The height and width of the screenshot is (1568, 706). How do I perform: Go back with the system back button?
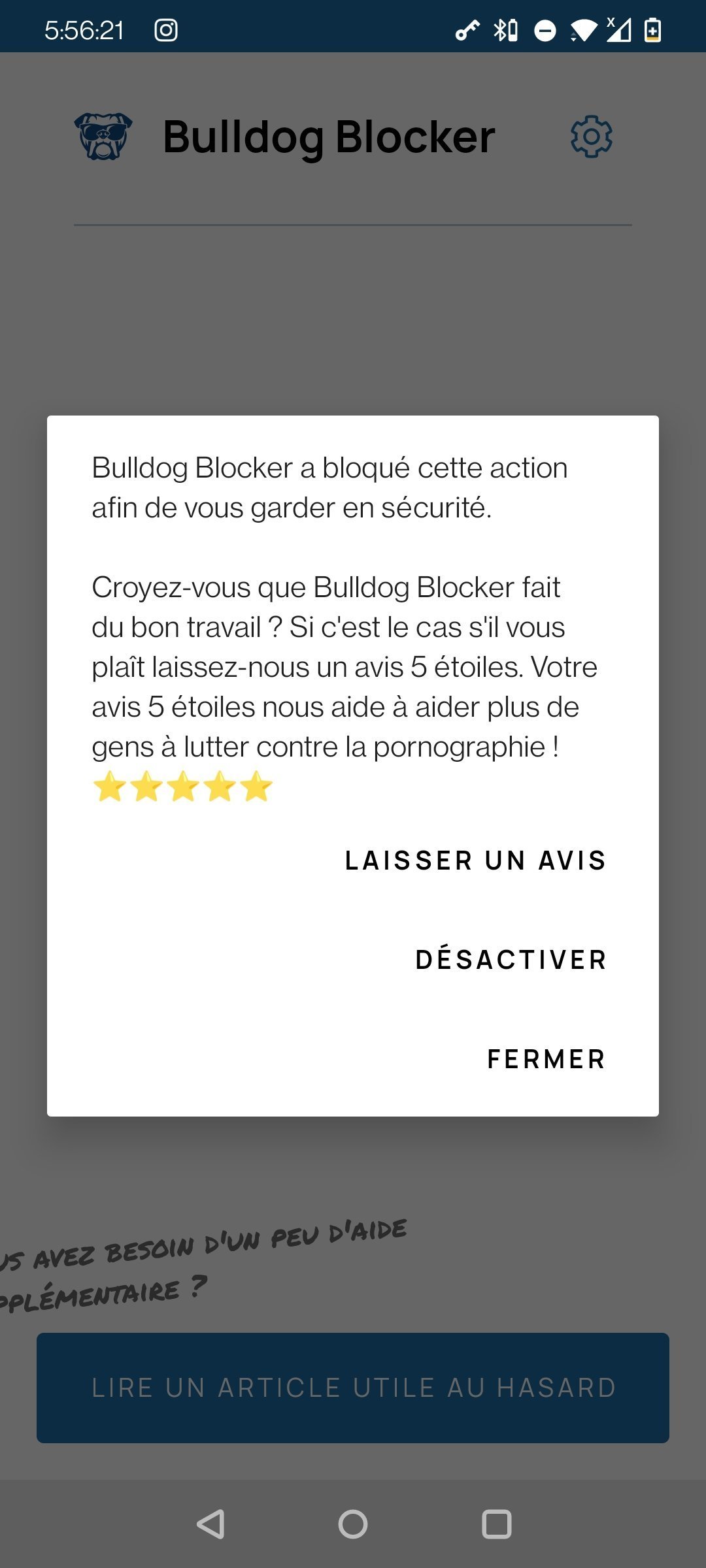pyautogui.click(x=210, y=1524)
